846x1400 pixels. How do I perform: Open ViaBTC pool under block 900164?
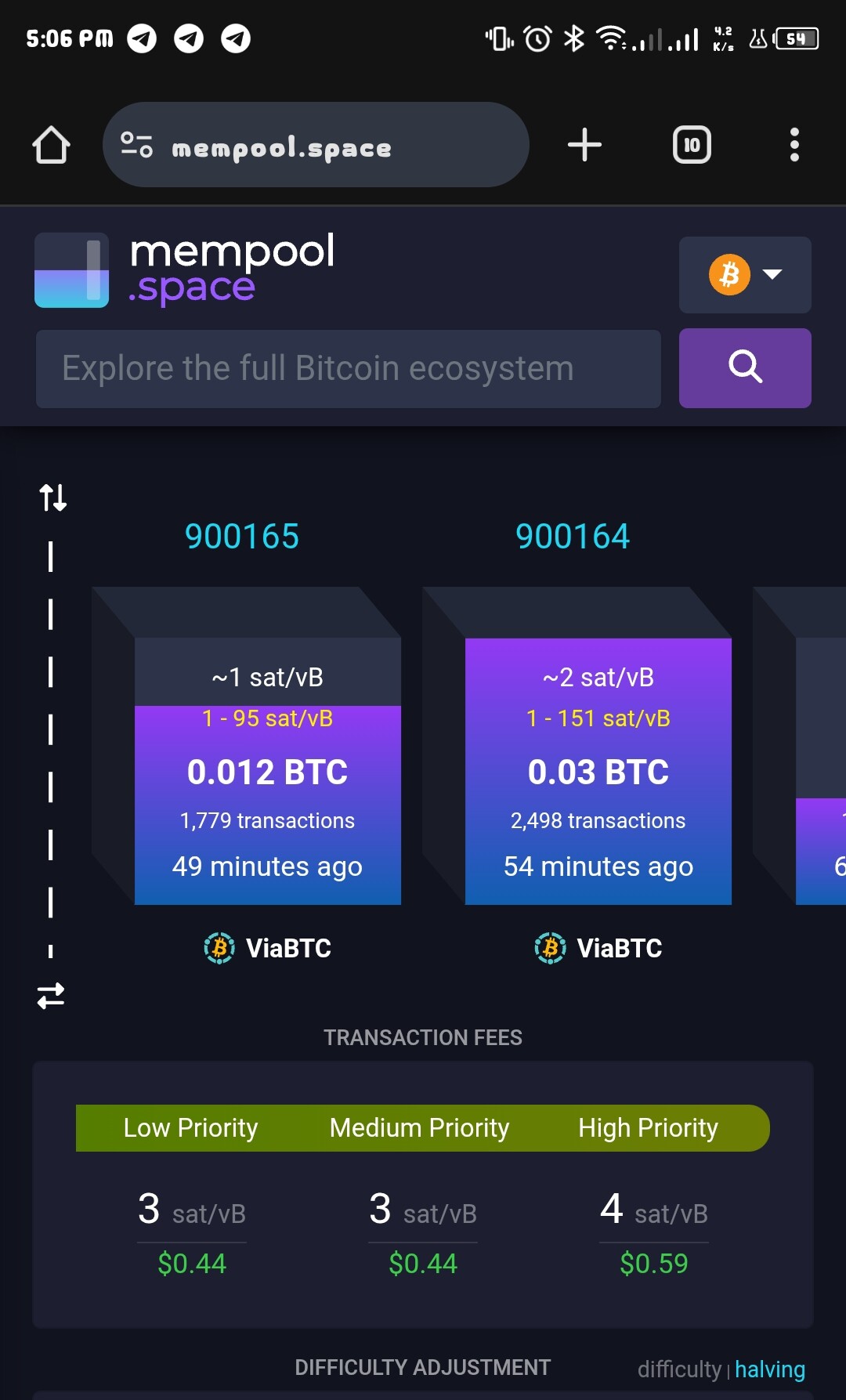[598, 948]
